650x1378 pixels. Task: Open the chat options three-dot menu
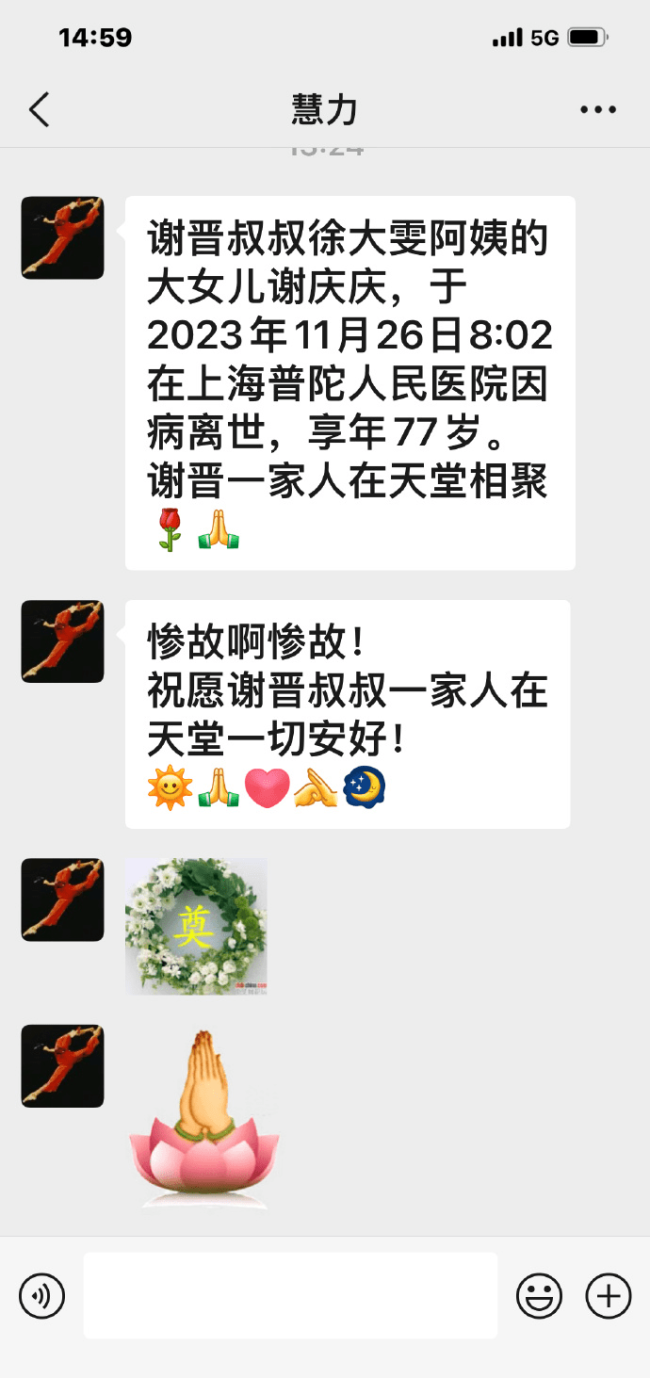(598, 110)
